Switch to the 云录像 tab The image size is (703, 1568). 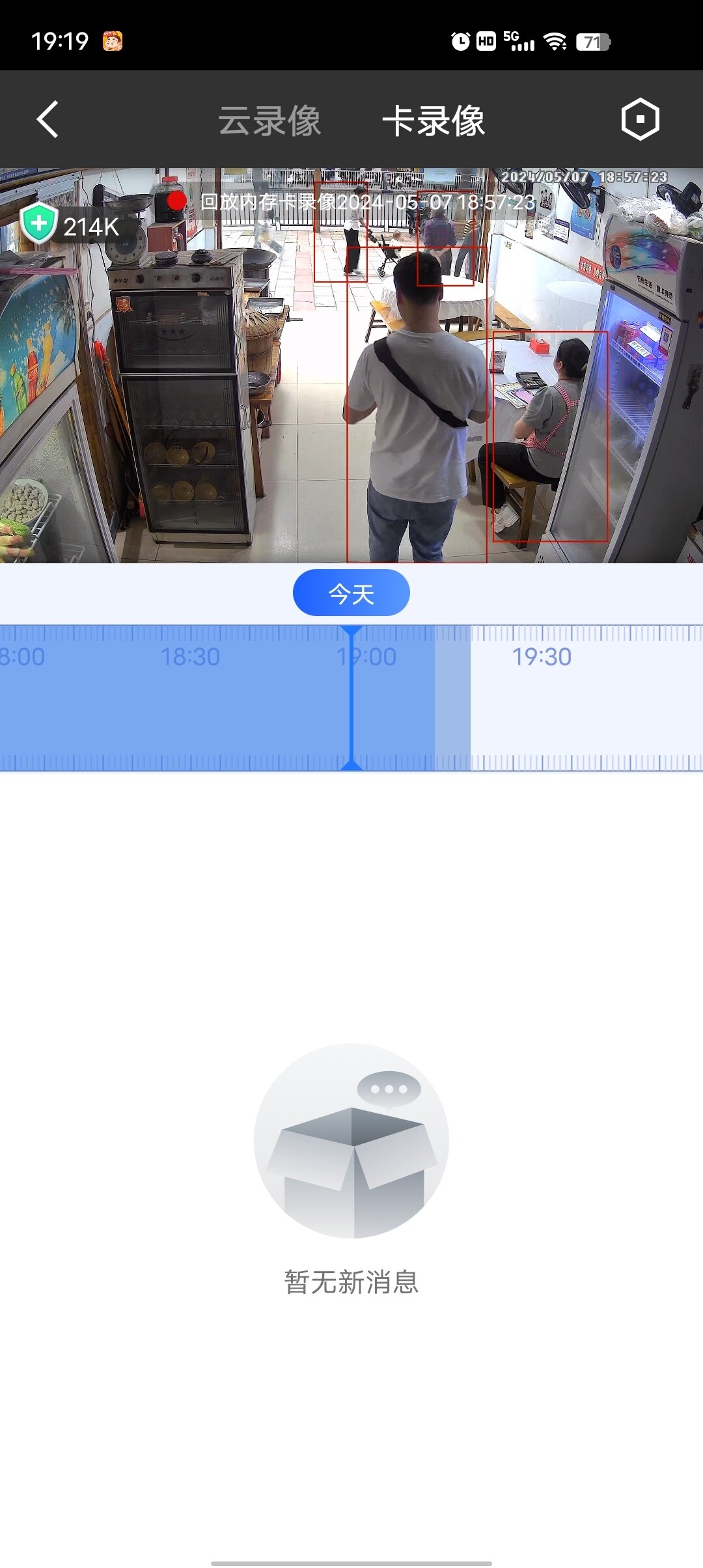pos(269,121)
